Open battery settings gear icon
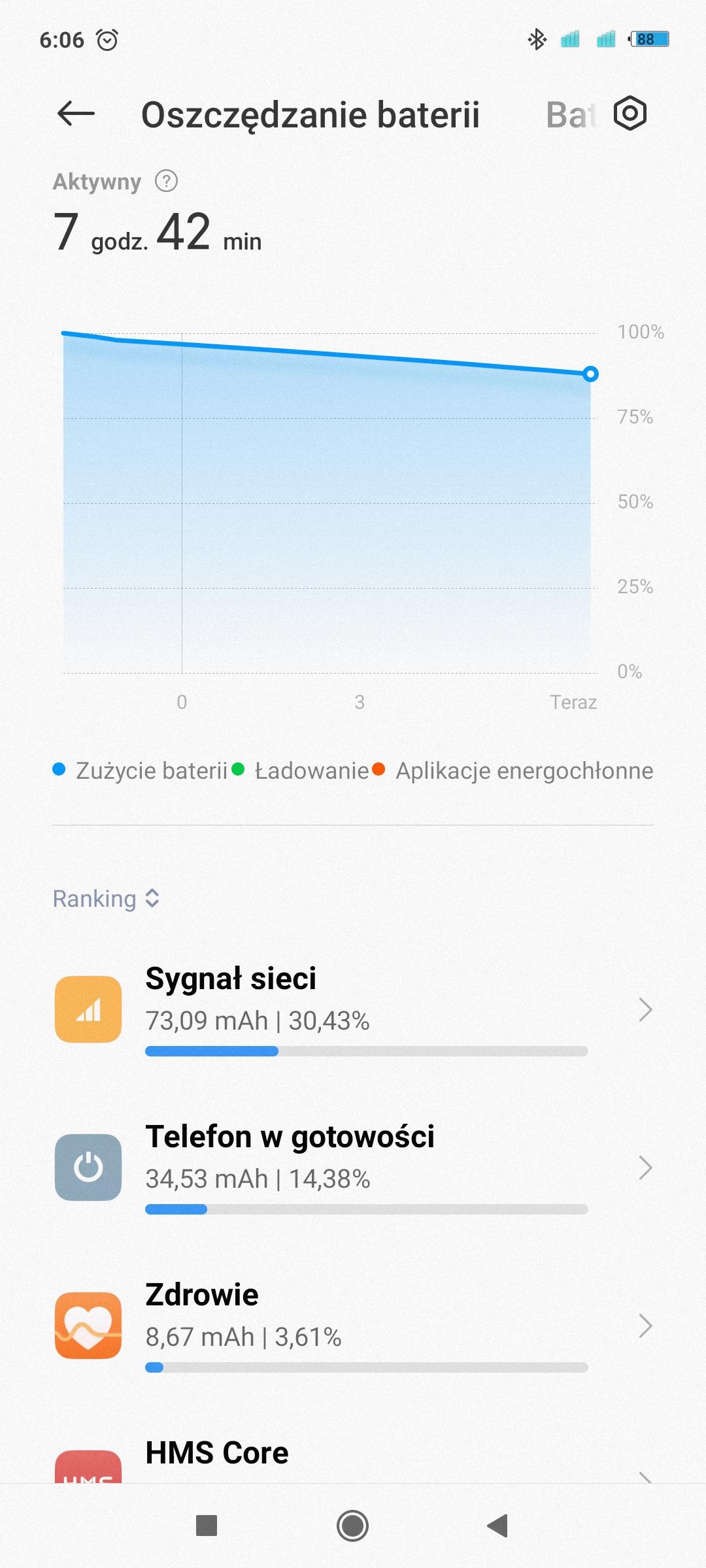Screen dimensions: 706x1568 [630, 114]
